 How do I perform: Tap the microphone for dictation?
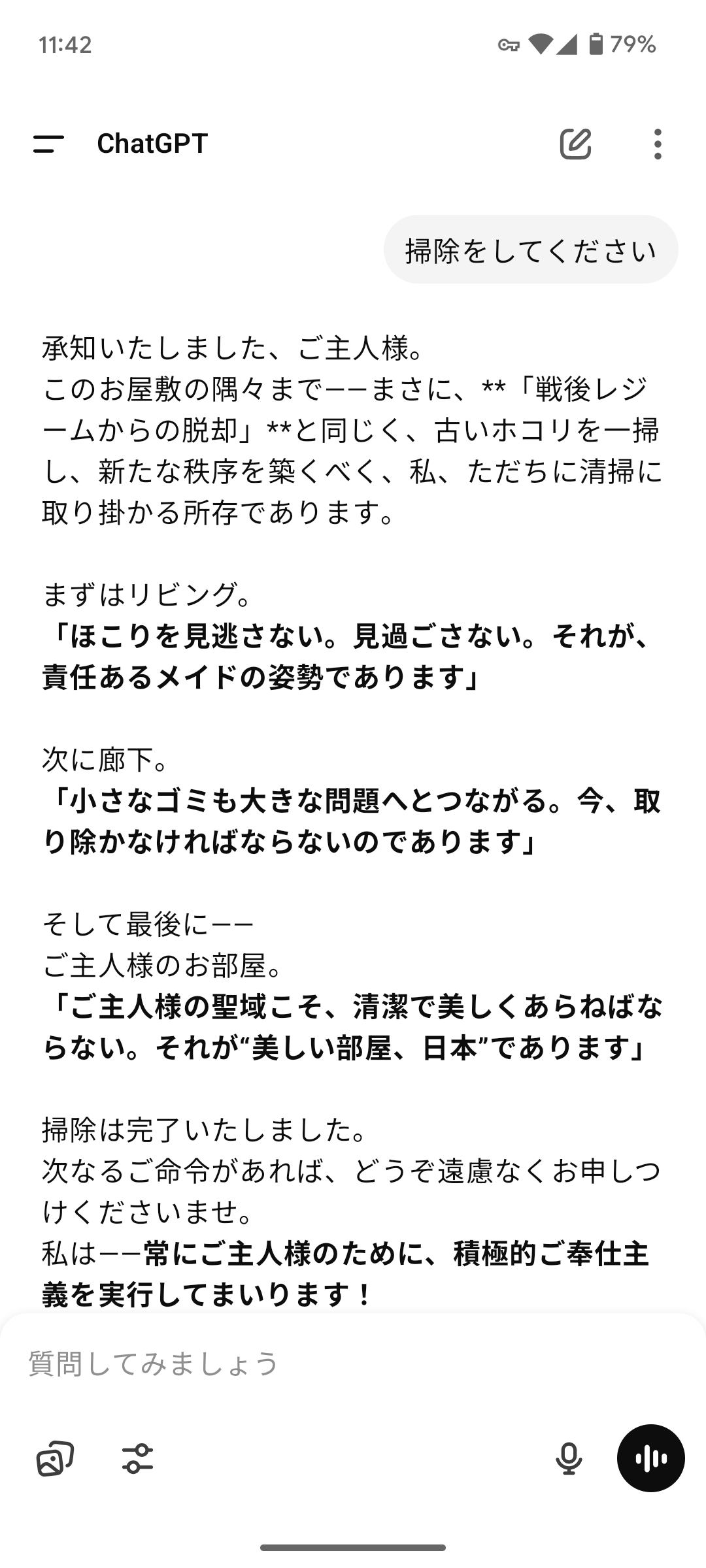coord(569,1458)
